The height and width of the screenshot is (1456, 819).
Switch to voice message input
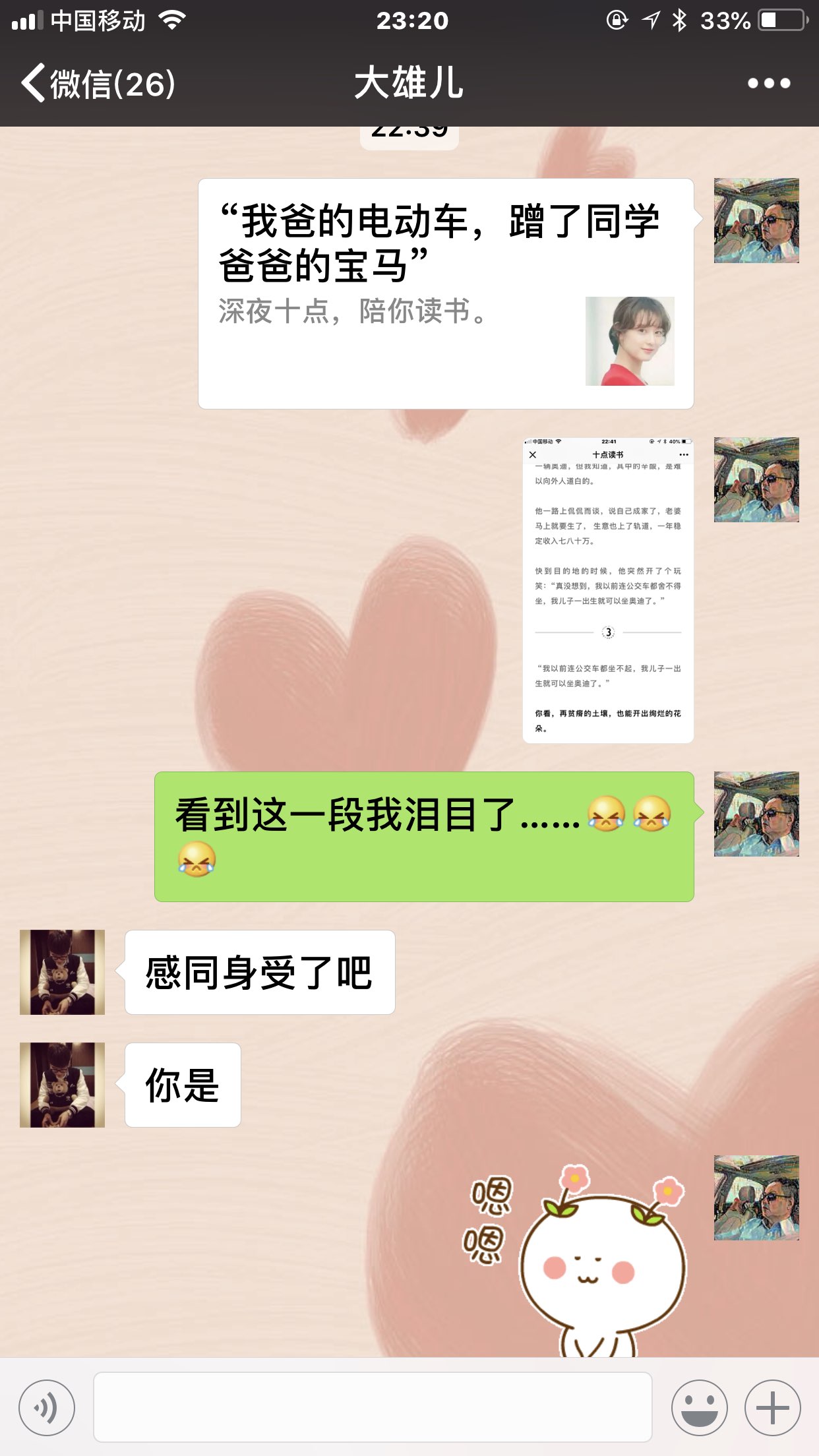pos(47,1407)
